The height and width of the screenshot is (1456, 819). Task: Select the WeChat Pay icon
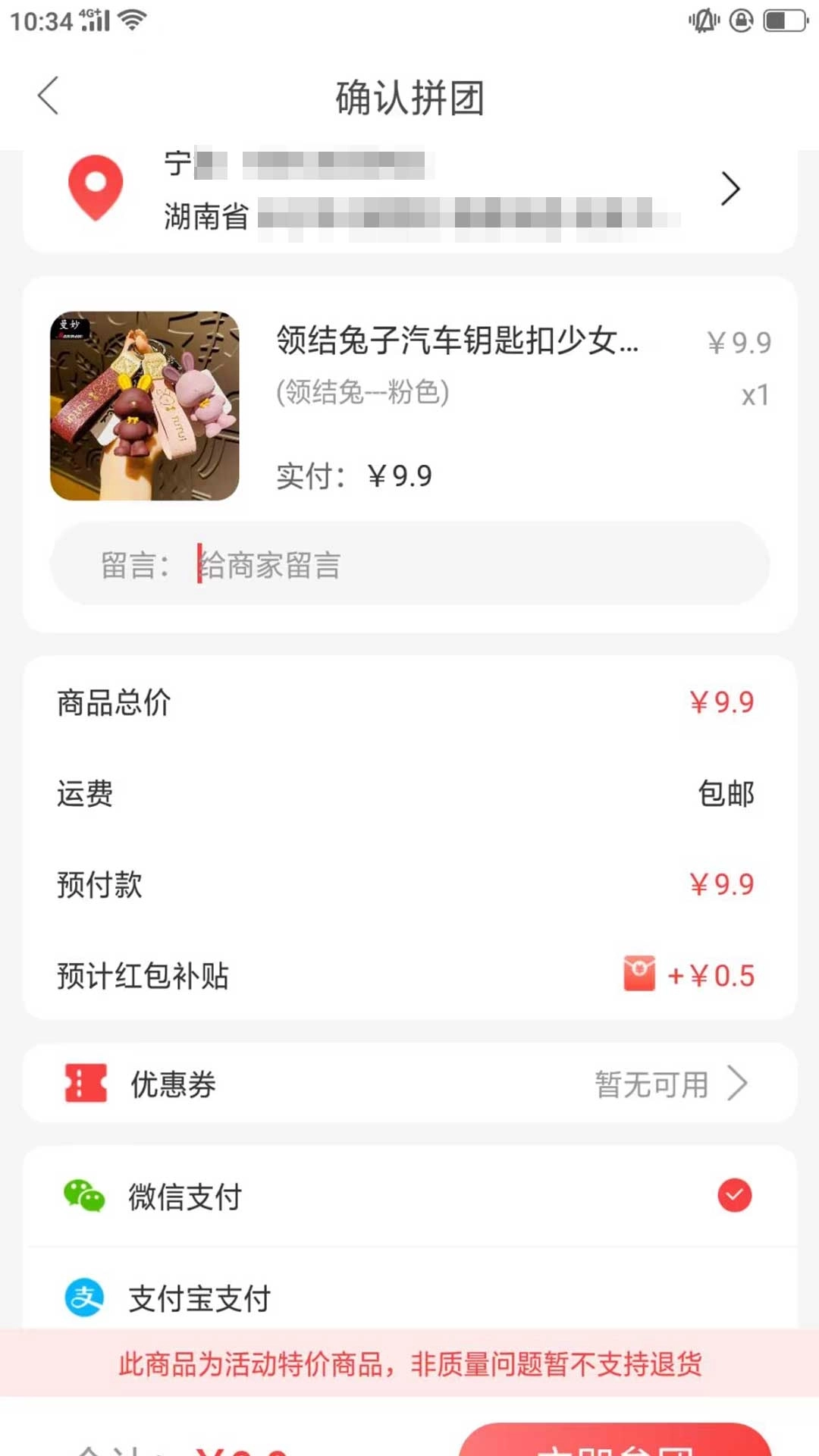pos(83,1197)
